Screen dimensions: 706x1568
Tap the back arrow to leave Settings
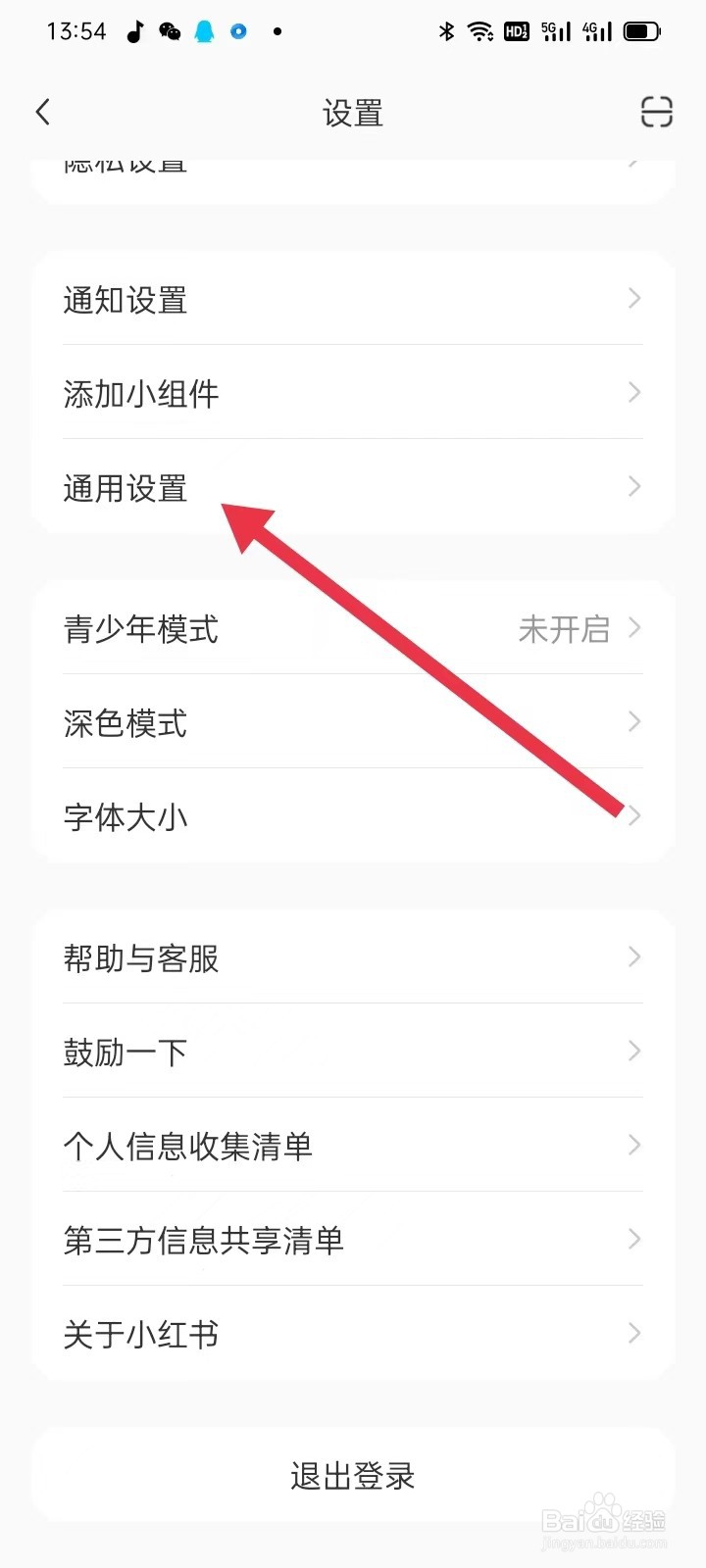pyautogui.click(x=43, y=112)
